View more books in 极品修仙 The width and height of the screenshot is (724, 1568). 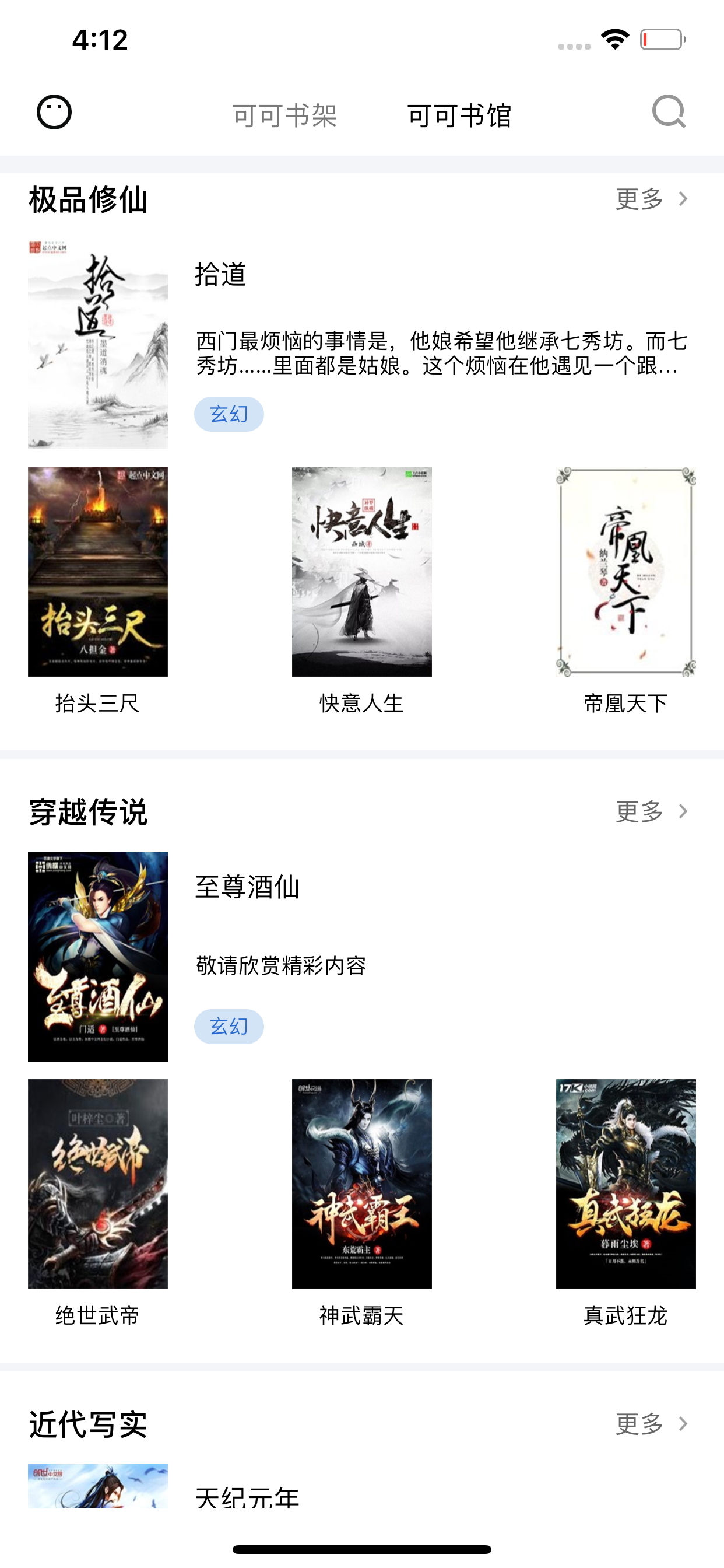click(x=652, y=199)
